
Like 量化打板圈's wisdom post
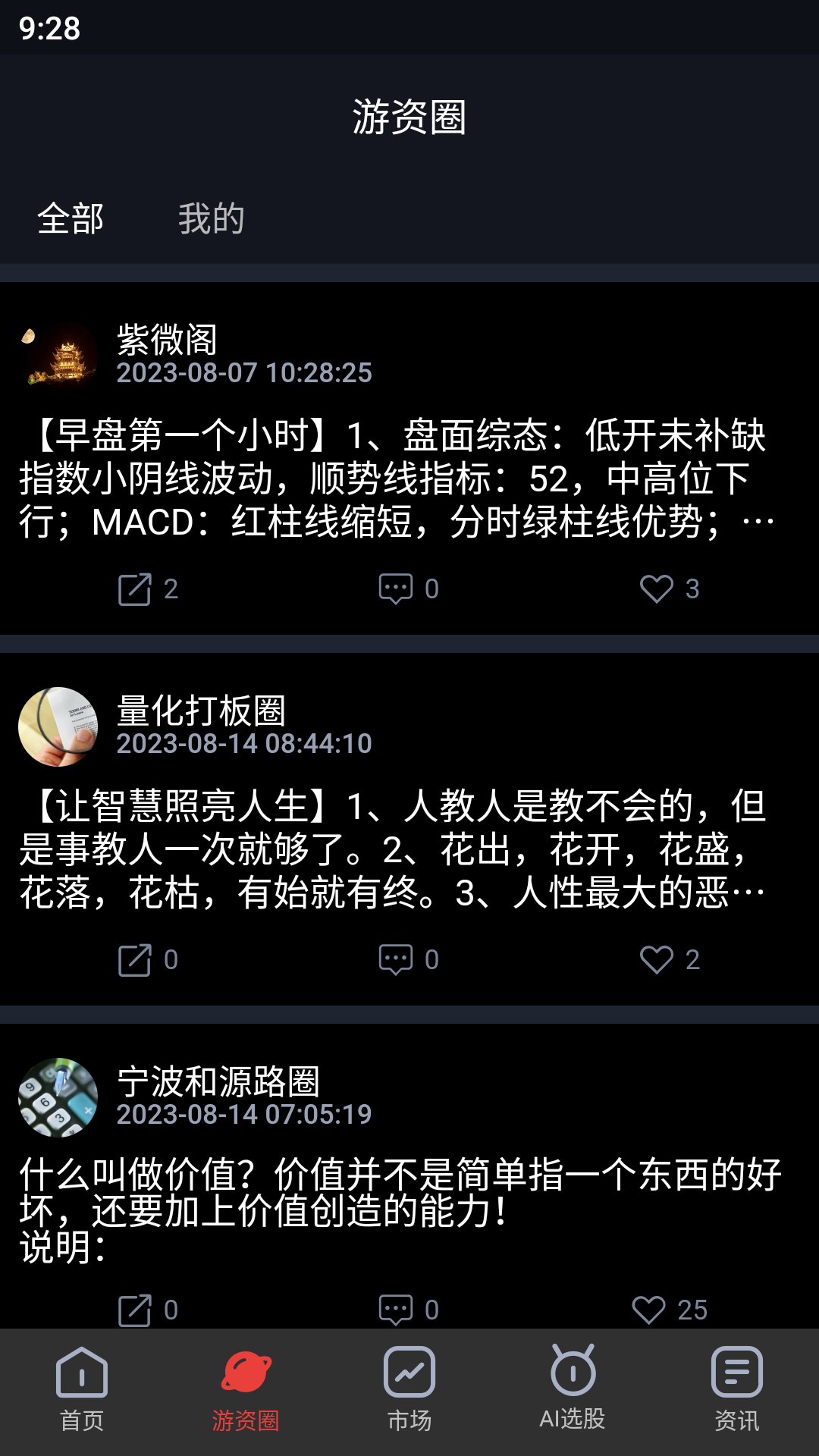(x=658, y=960)
